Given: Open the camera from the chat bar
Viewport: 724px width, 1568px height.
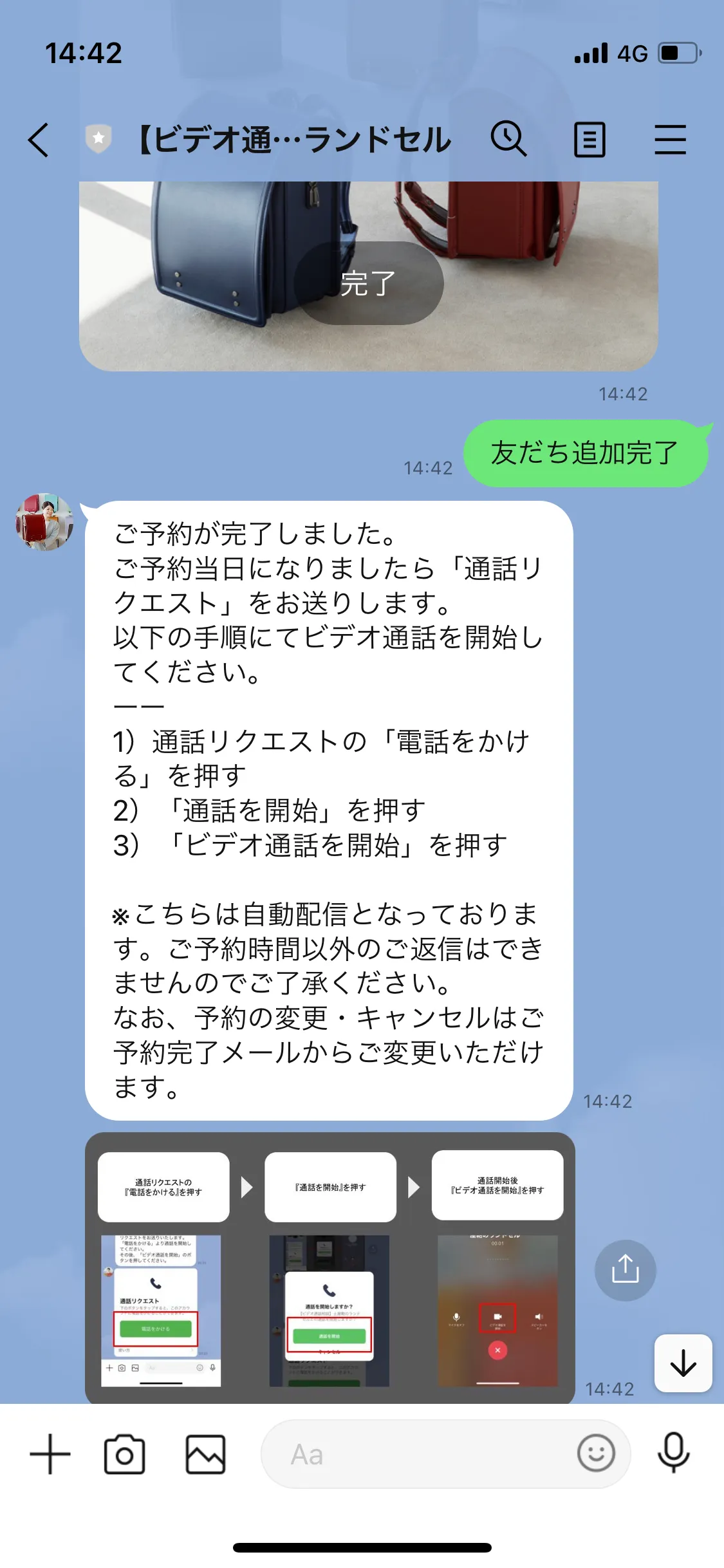Looking at the screenshot, I should click(124, 1454).
